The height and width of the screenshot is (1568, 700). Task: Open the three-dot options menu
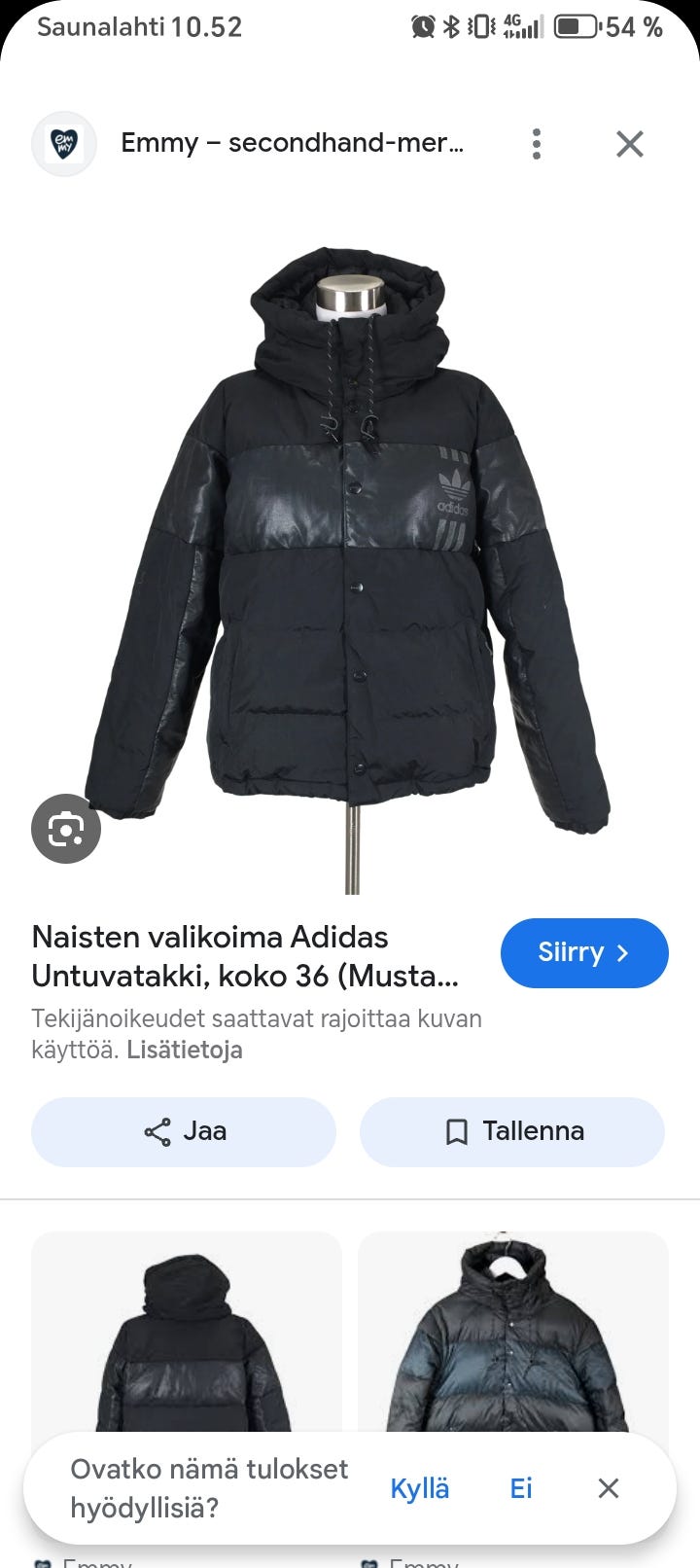(x=536, y=143)
